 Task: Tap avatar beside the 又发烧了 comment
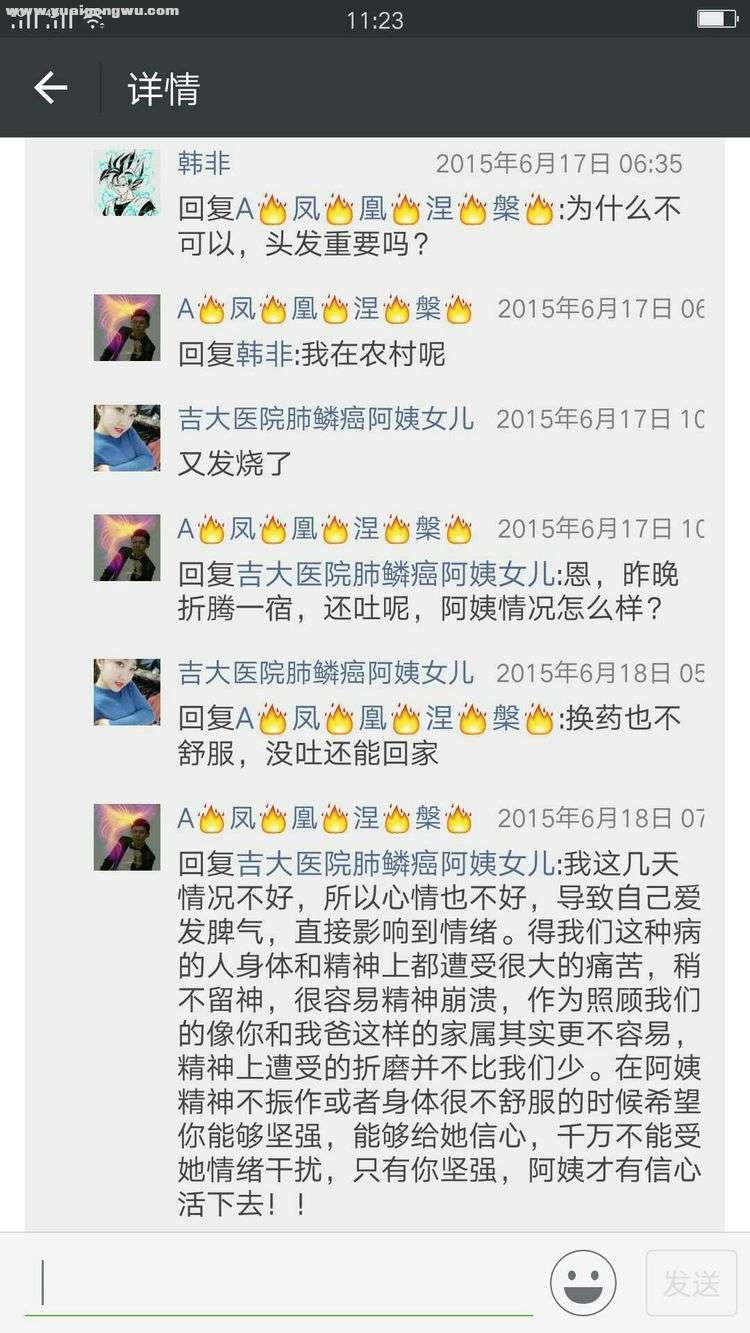click(x=126, y=438)
